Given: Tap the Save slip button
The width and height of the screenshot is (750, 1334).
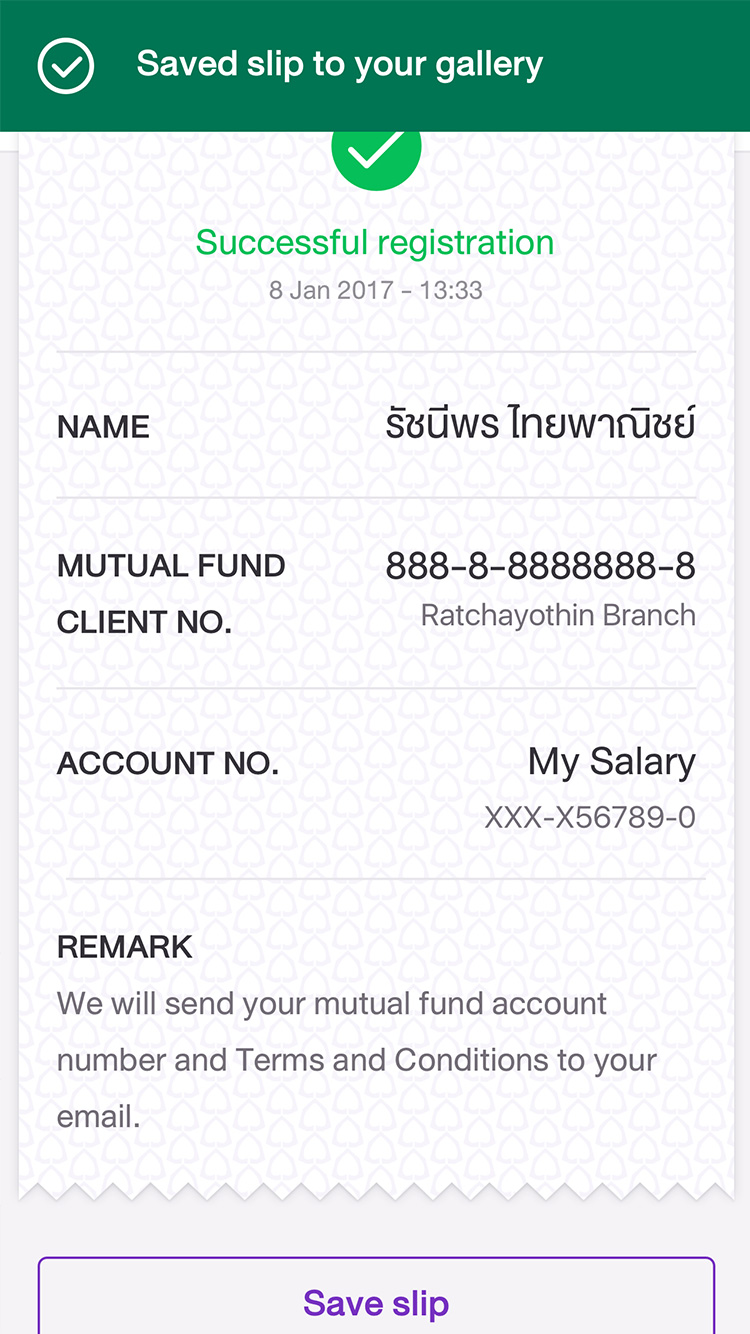Looking at the screenshot, I should (x=376, y=1296).
